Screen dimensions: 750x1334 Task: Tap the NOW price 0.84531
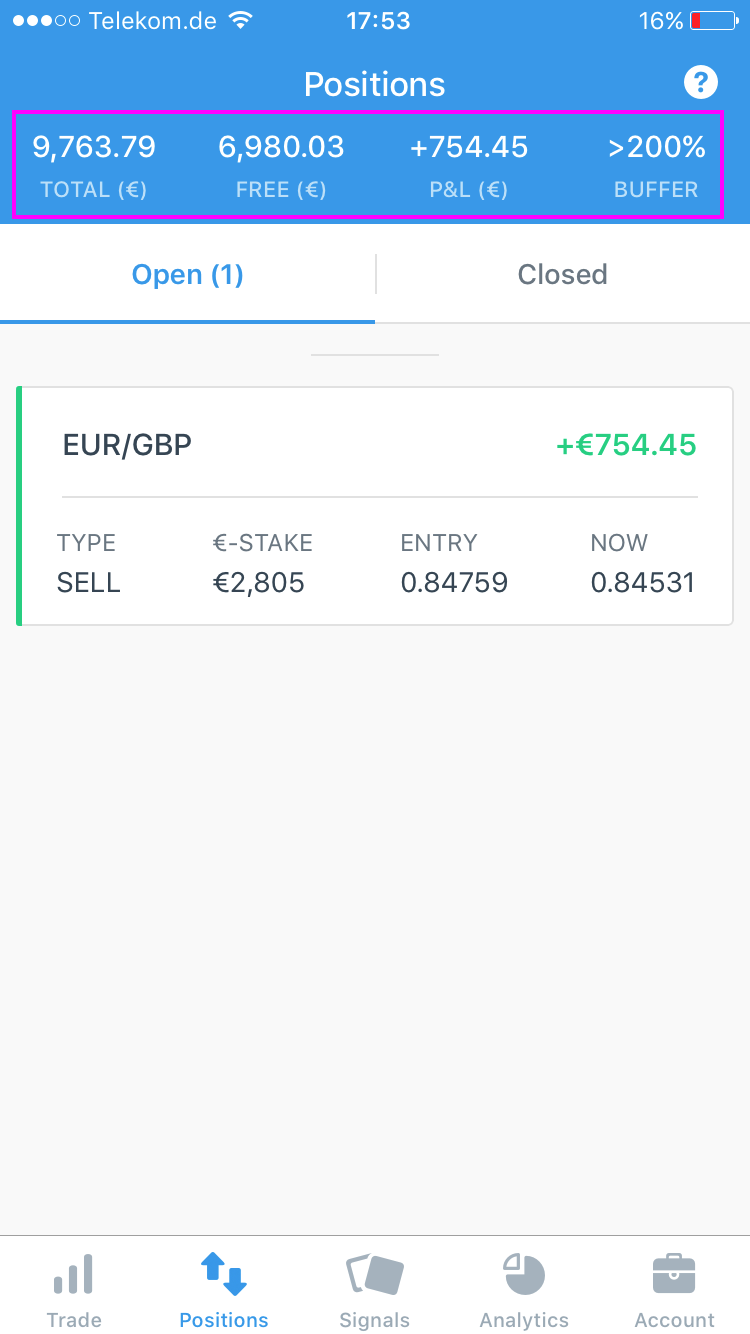point(643,582)
